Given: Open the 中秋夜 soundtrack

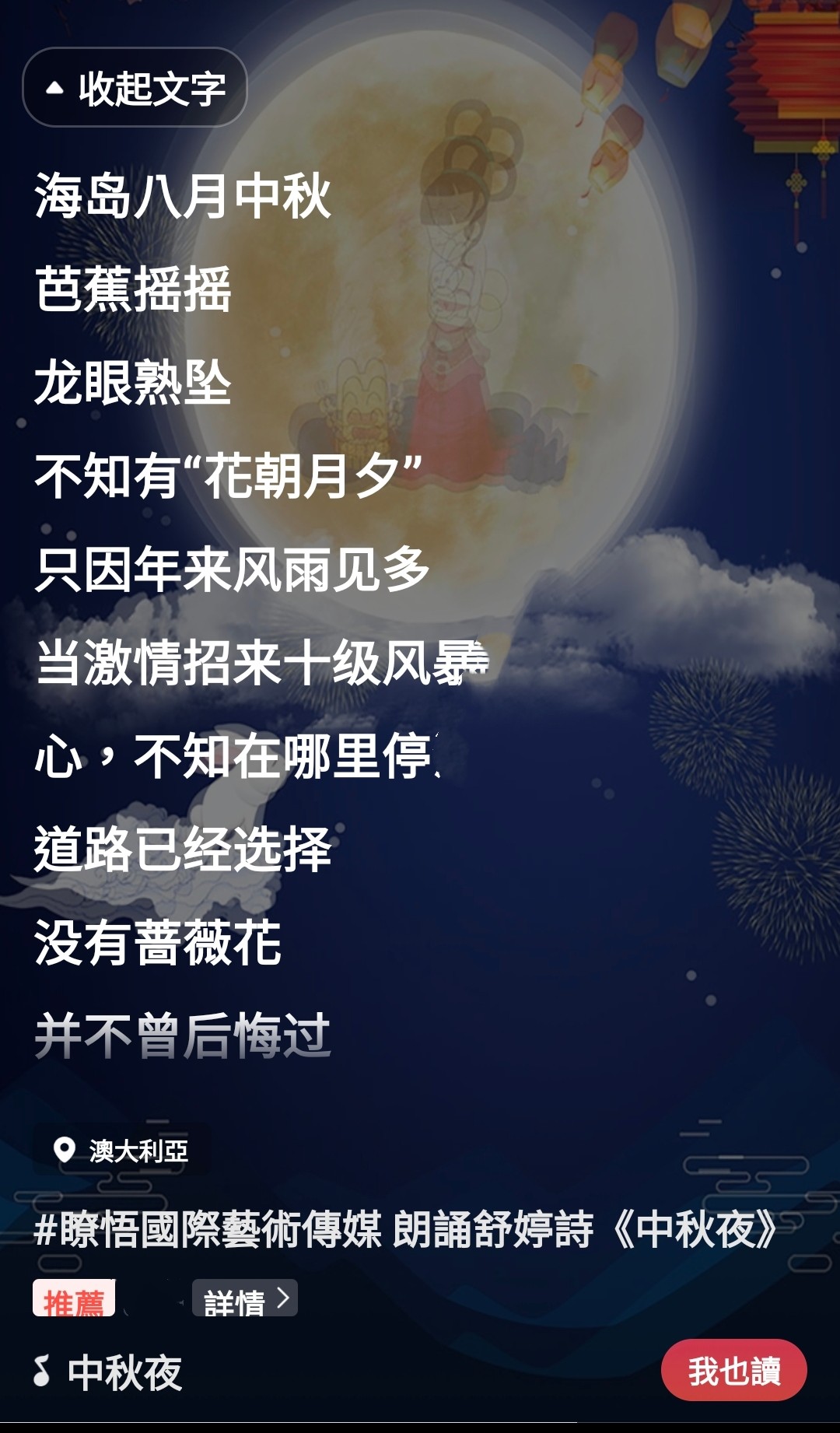Looking at the screenshot, I should click(x=109, y=1372).
